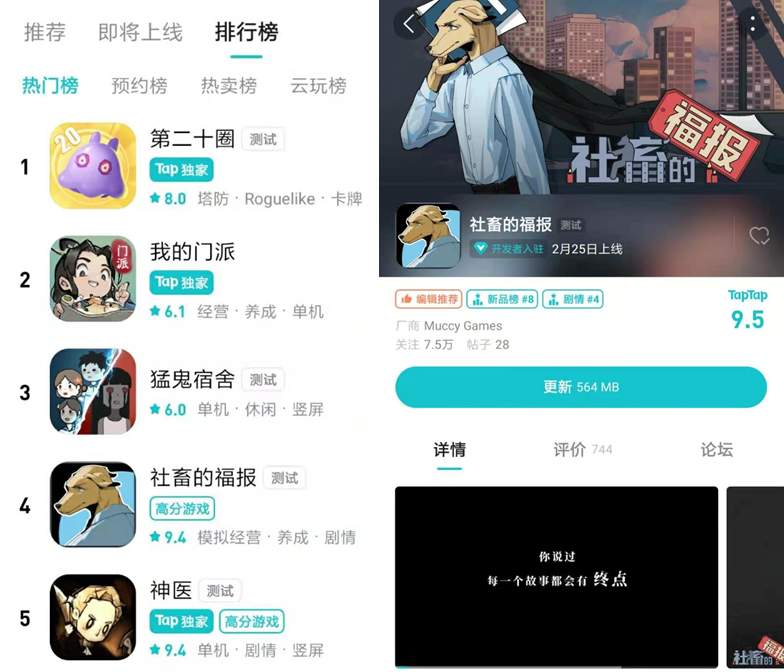Select the 排行榜 tab
Viewport: 784px width, 672px height.
click(x=246, y=32)
